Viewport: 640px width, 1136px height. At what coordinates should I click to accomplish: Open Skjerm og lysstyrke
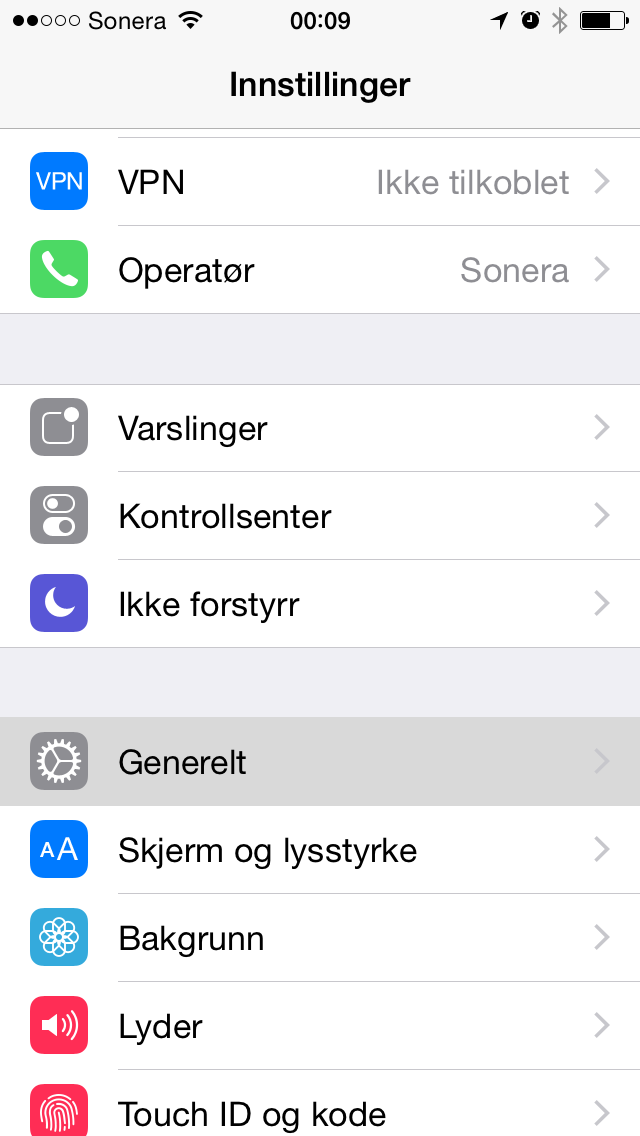click(x=320, y=850)
